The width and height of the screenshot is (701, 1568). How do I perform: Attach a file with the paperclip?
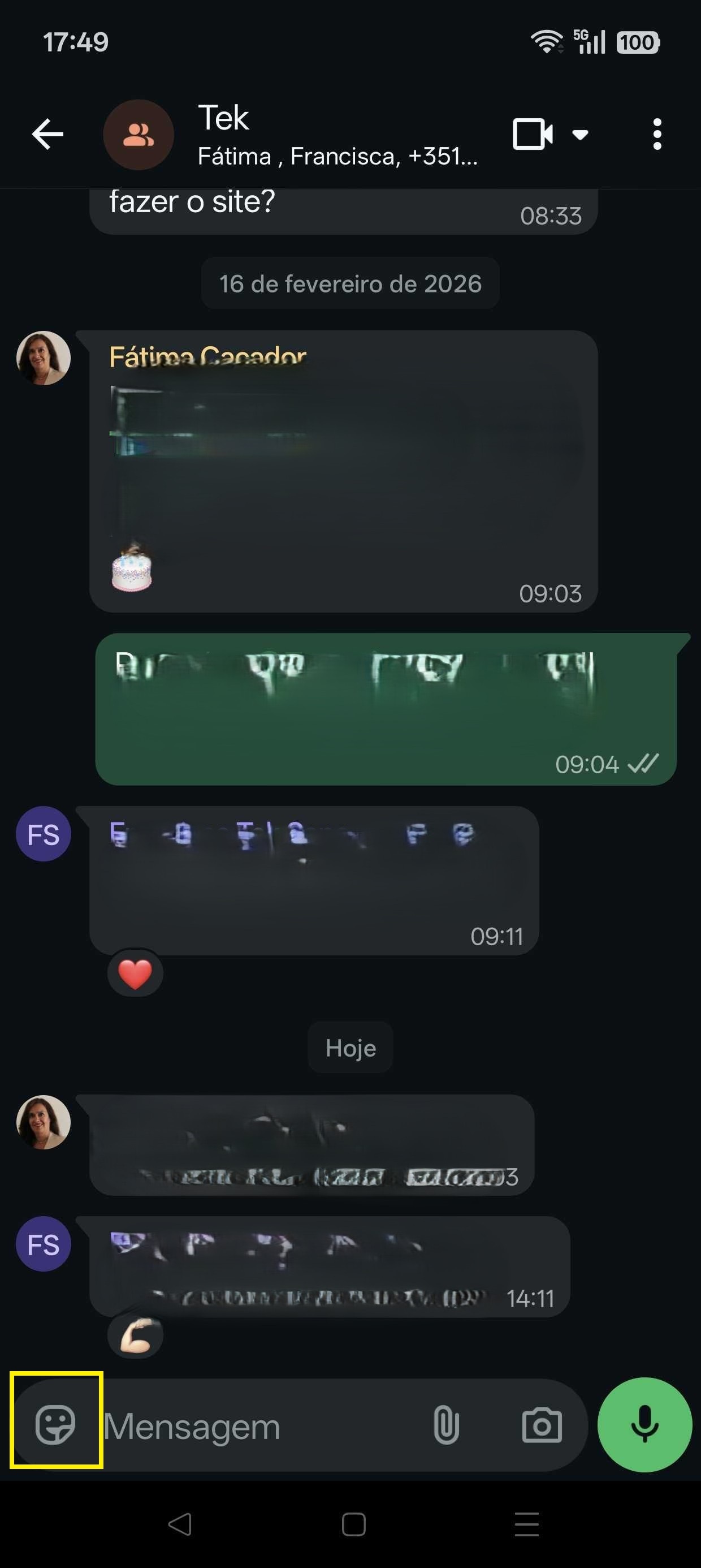pyautogui.click(x=446, y=1425)
